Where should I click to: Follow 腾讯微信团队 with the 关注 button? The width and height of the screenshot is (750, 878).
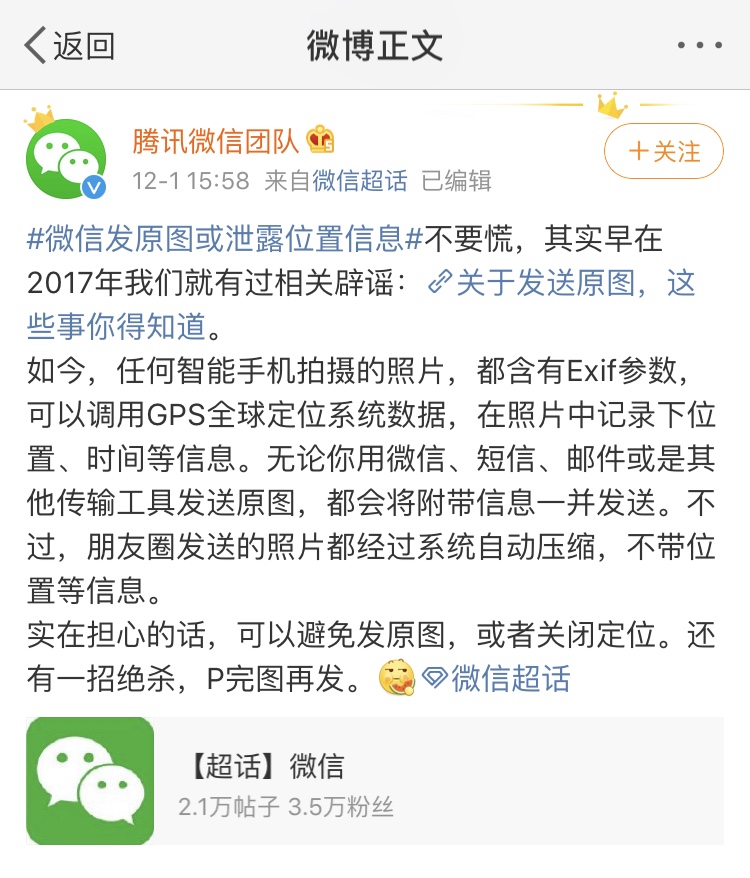tap(663, 152)
